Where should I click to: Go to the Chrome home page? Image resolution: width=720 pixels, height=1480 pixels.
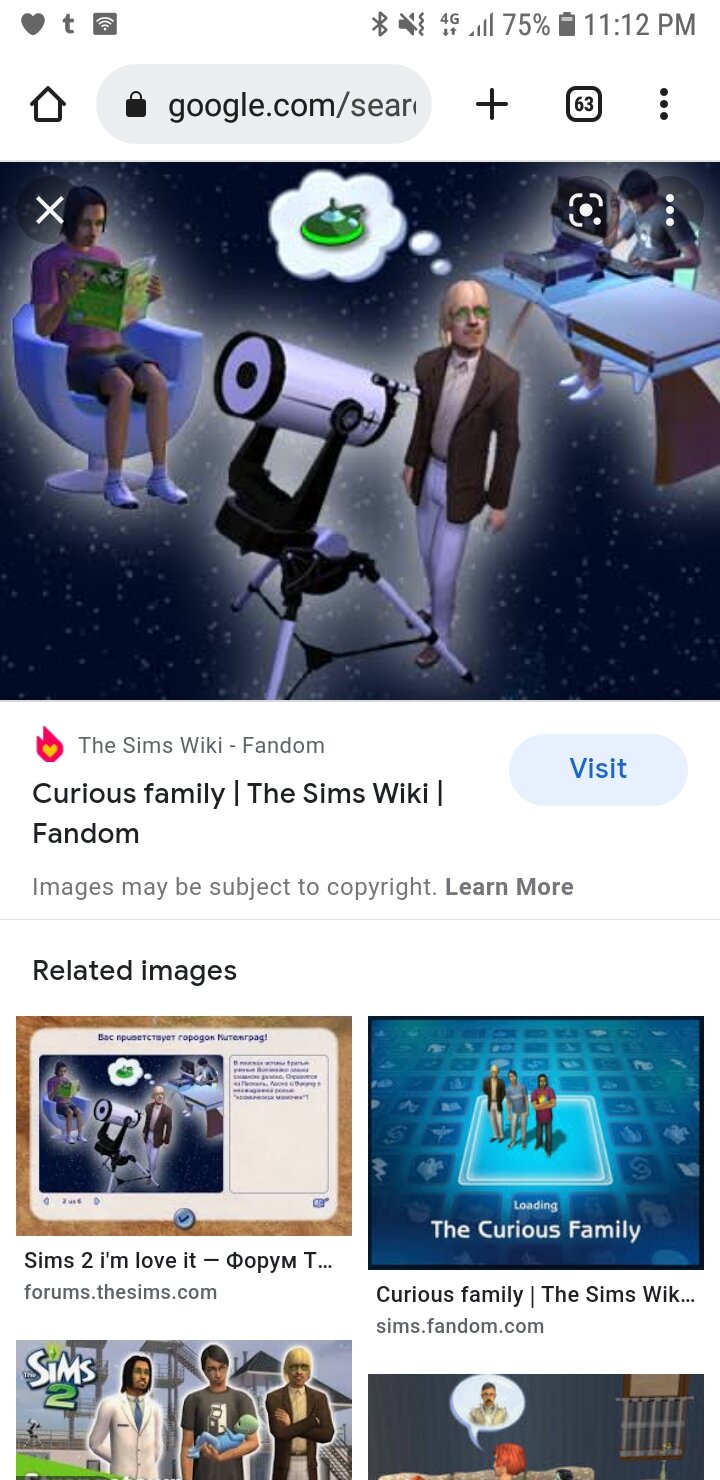click(x=48, y=104)
